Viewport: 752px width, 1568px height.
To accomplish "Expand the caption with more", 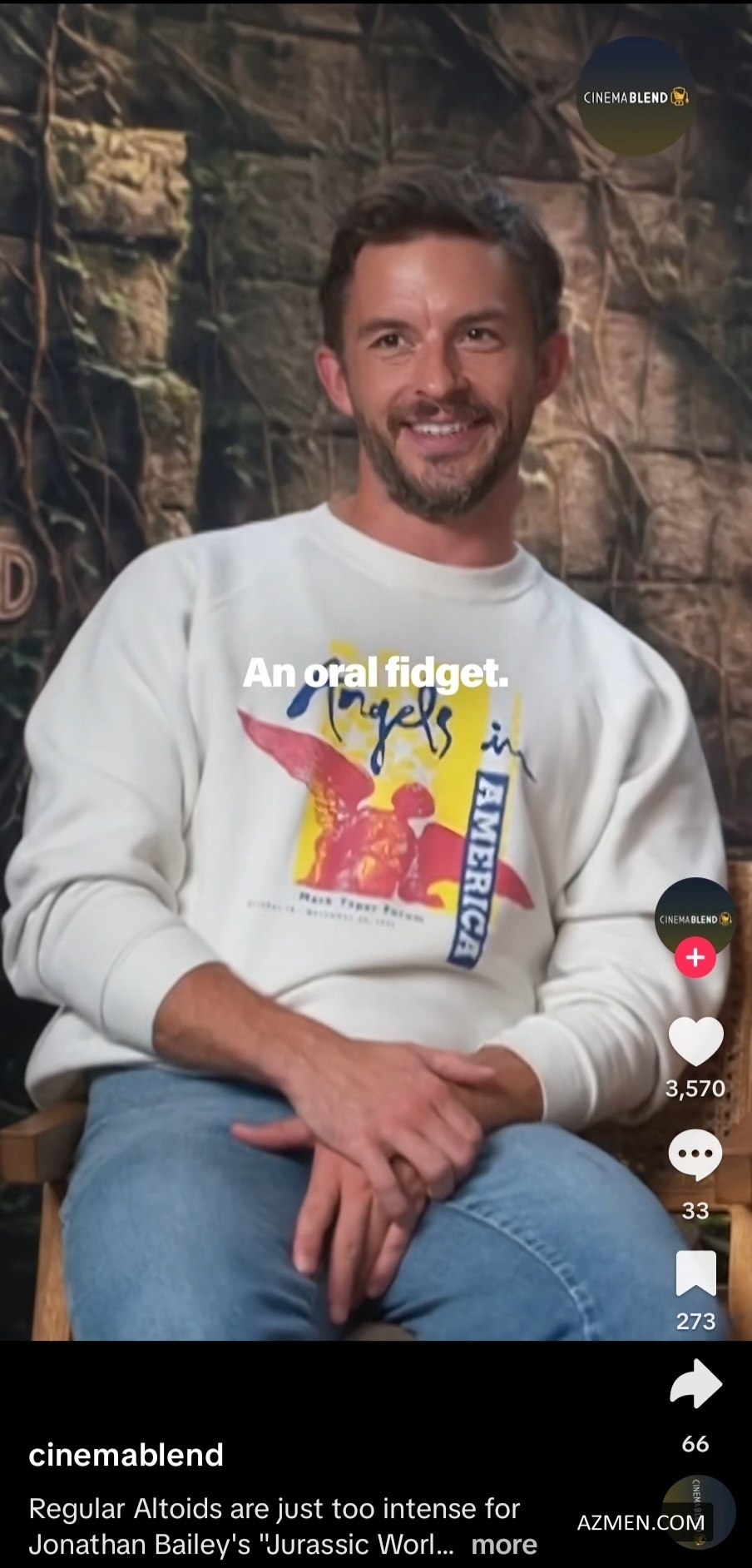I will point(504,1545).
